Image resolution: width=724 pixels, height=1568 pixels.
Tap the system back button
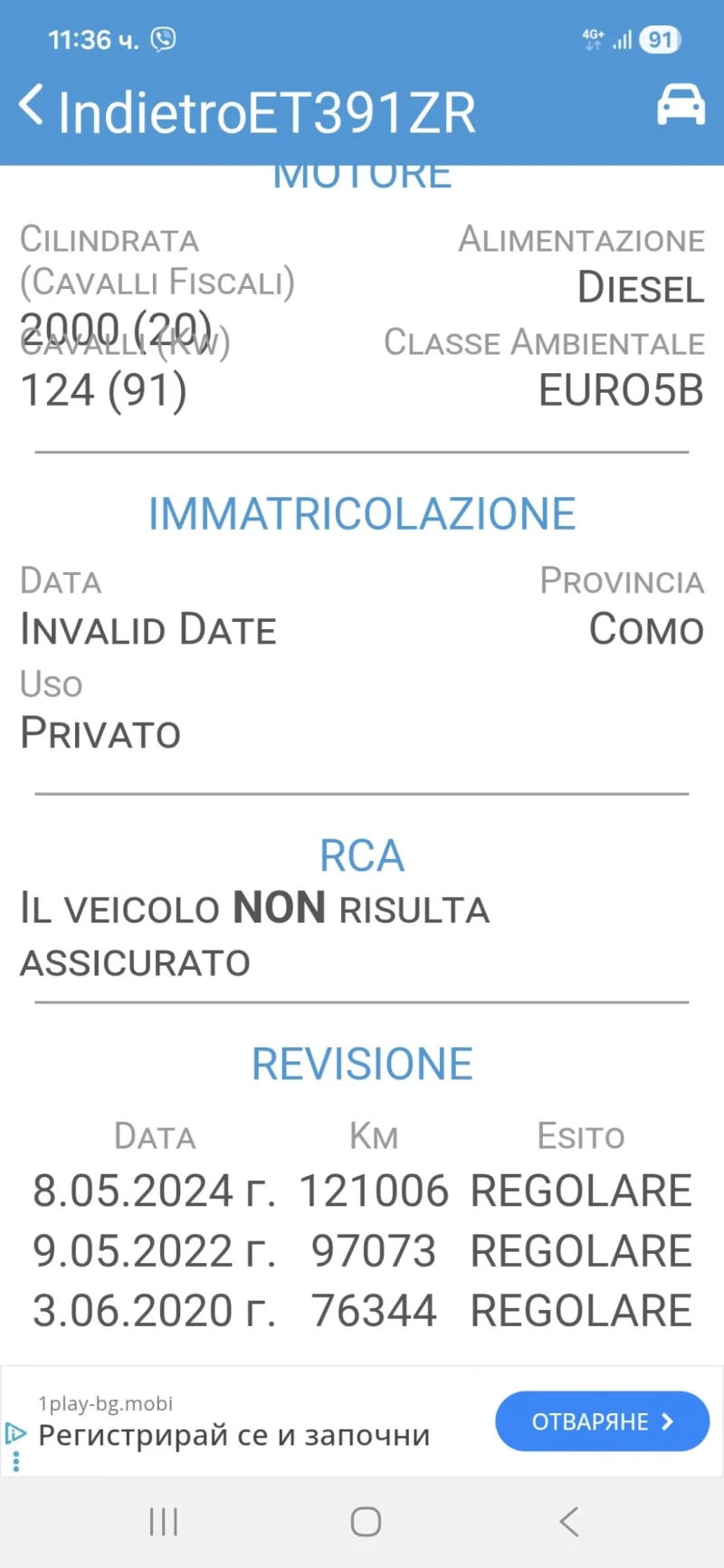coord(568,1522)
